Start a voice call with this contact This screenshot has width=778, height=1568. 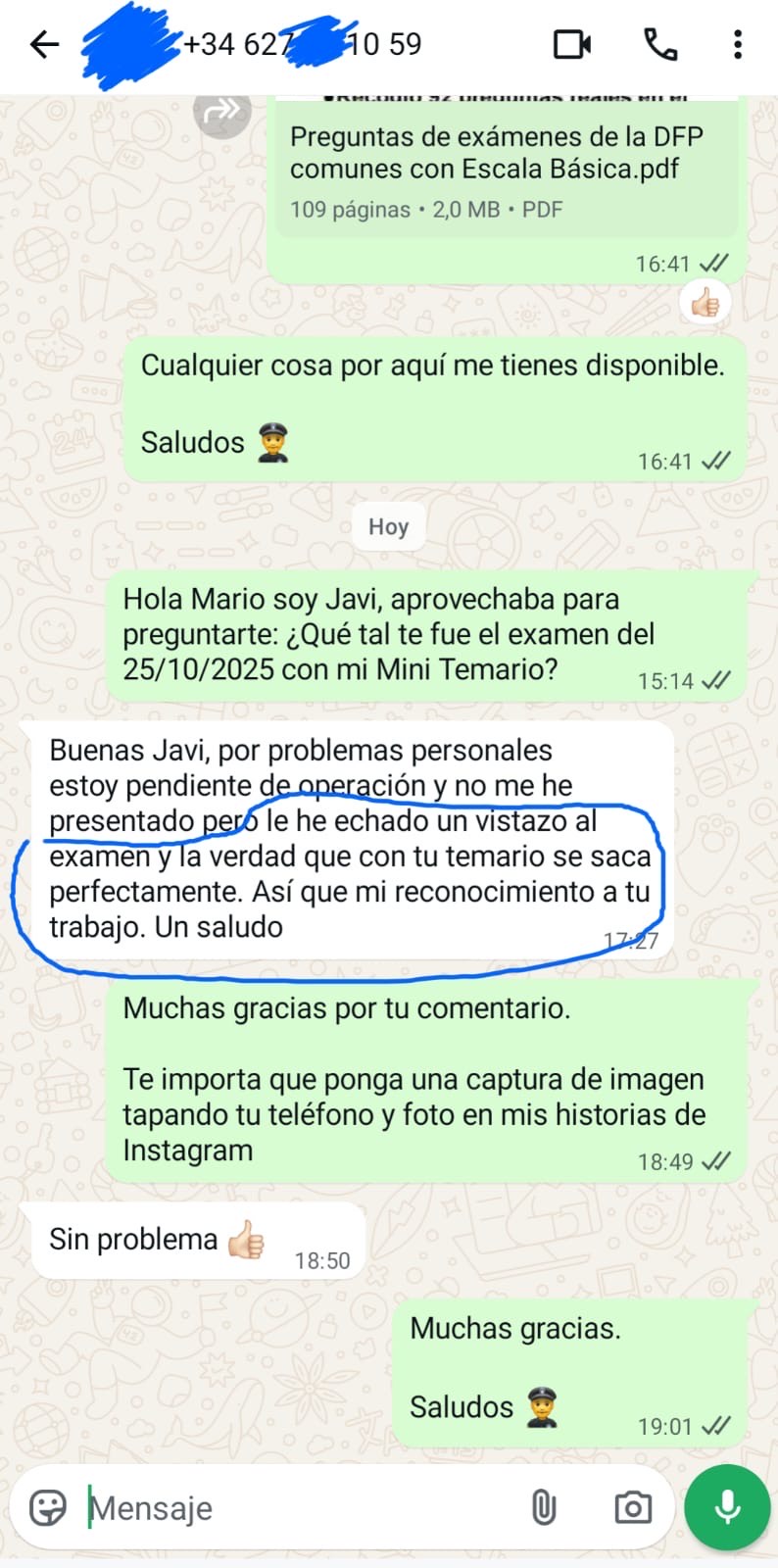pos(660,44)
